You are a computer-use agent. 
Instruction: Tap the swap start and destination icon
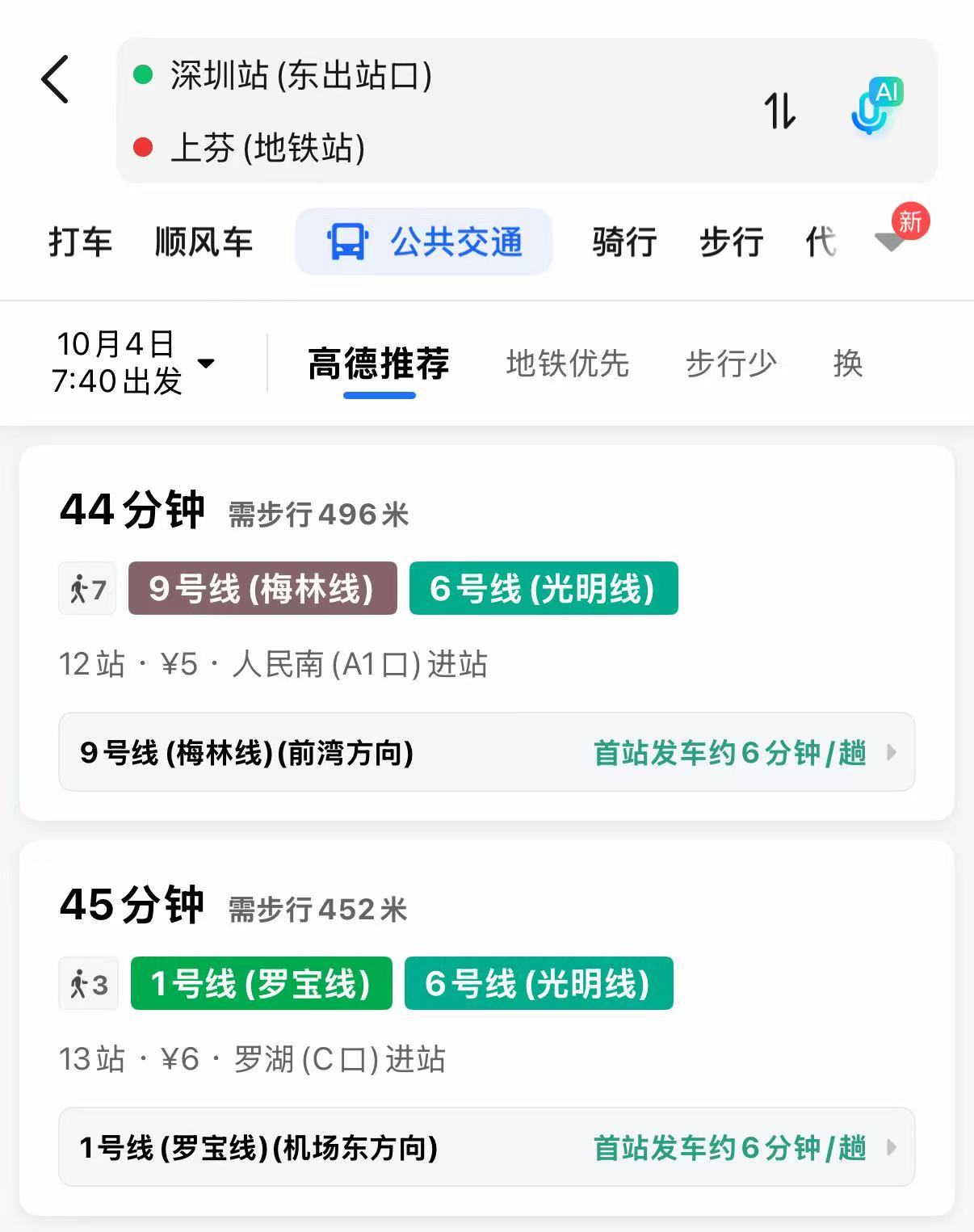tap(780, 113)
